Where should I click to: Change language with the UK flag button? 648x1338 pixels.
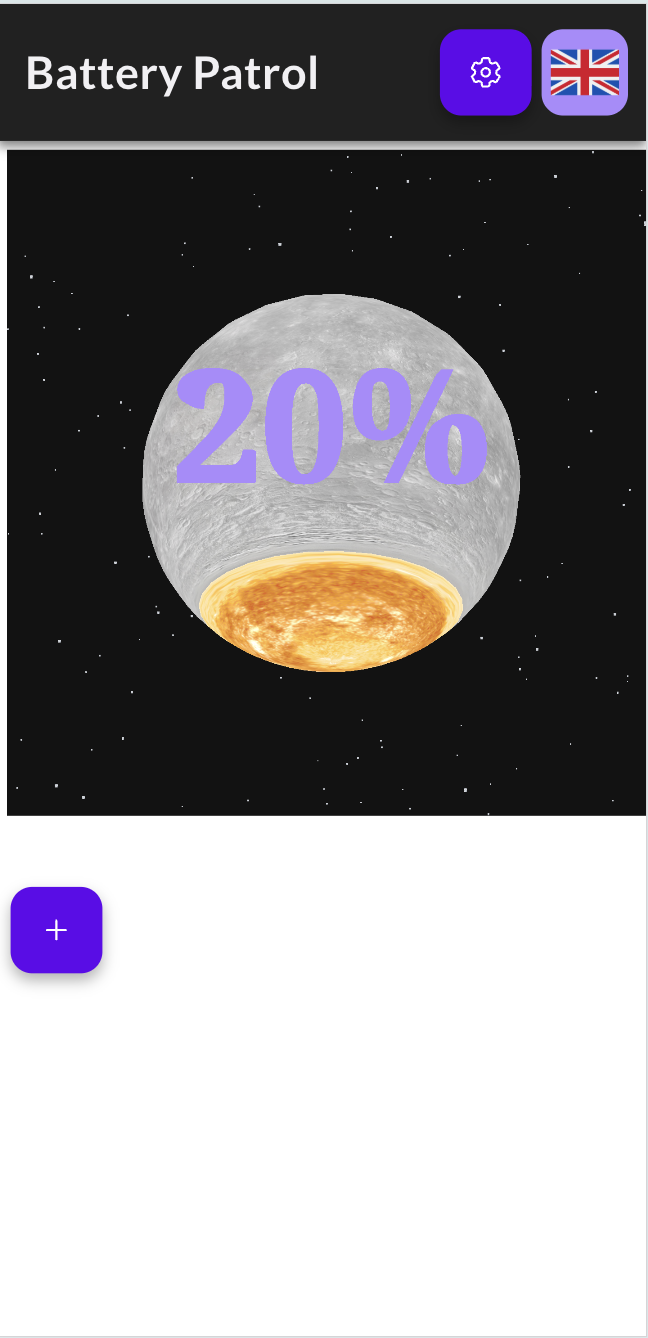[x=584, y=72]
